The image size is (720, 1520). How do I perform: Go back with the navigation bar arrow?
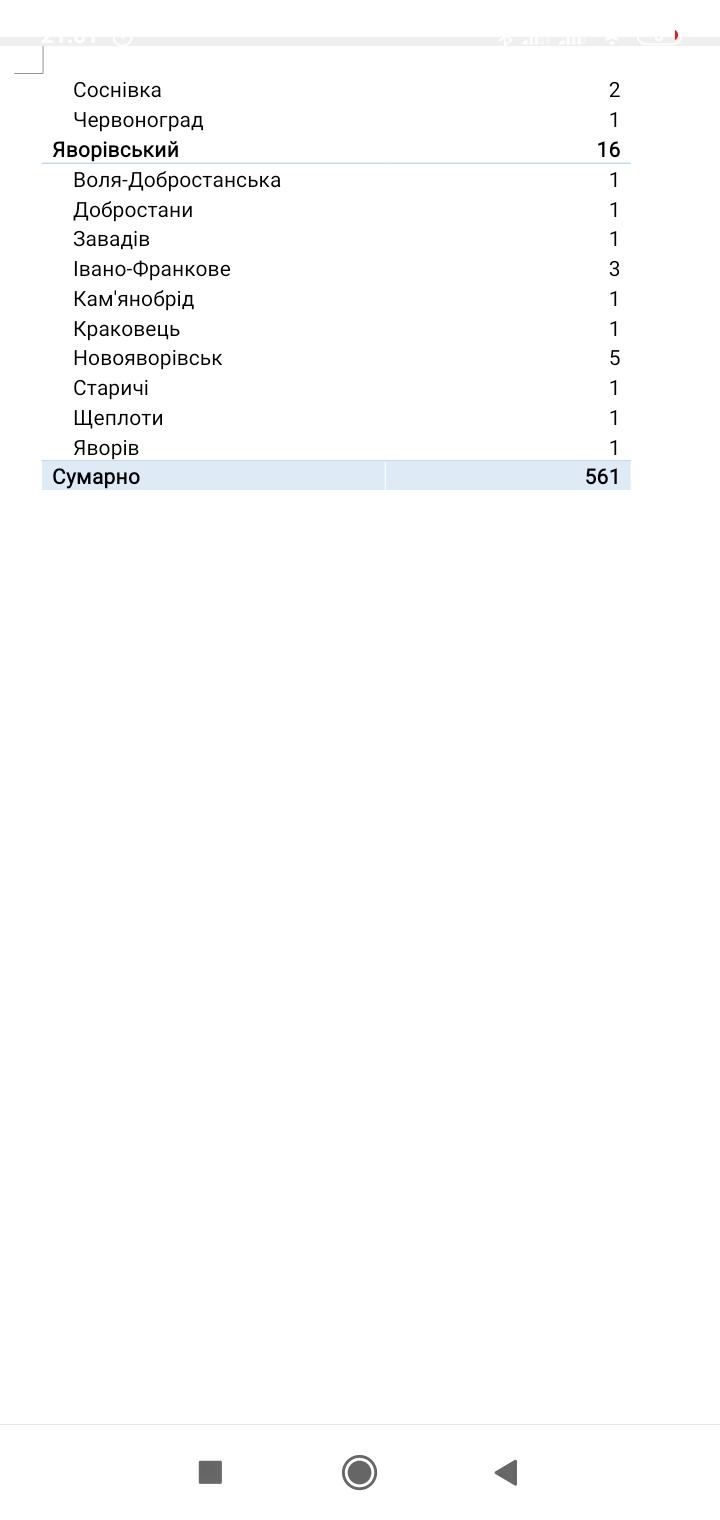point(506,1472)
